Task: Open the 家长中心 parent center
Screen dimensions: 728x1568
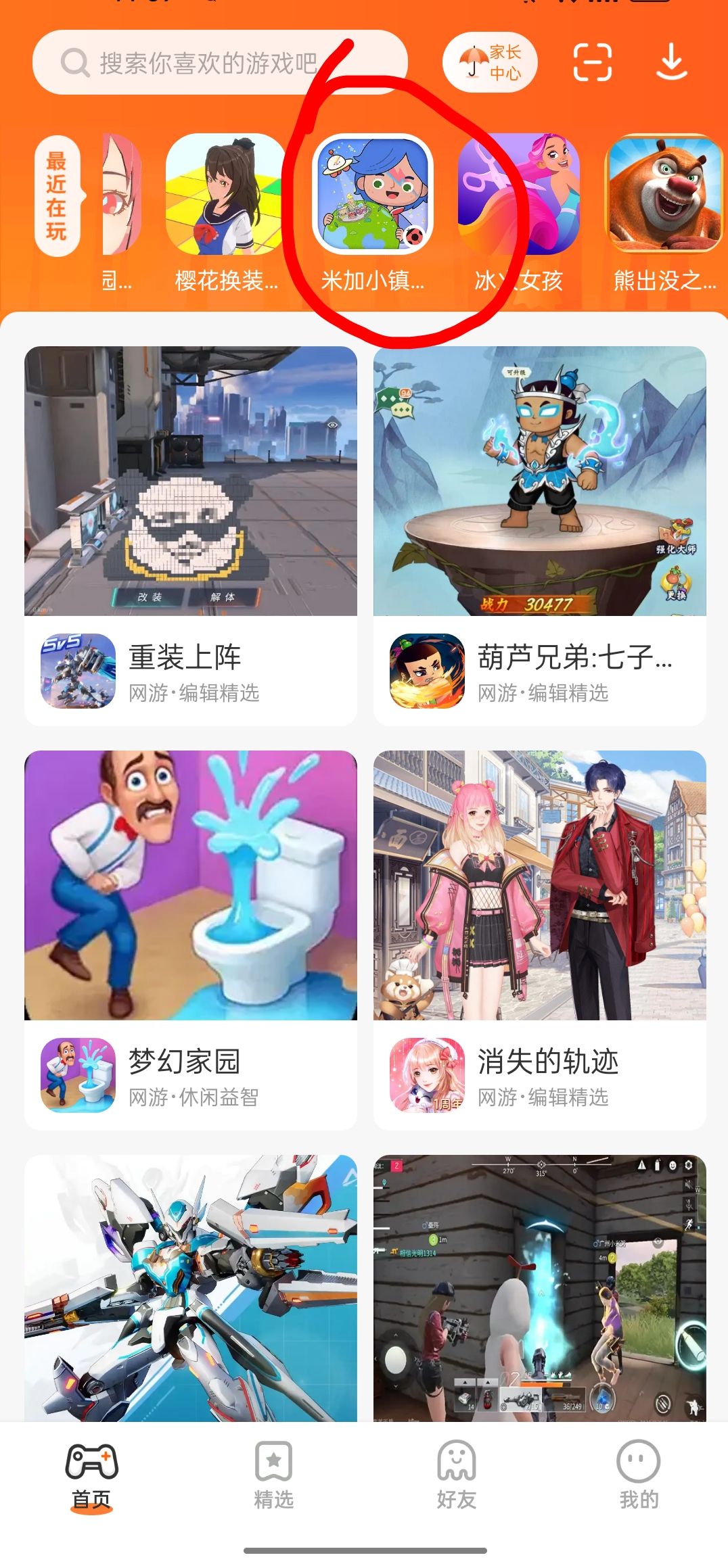Action: 490,63
